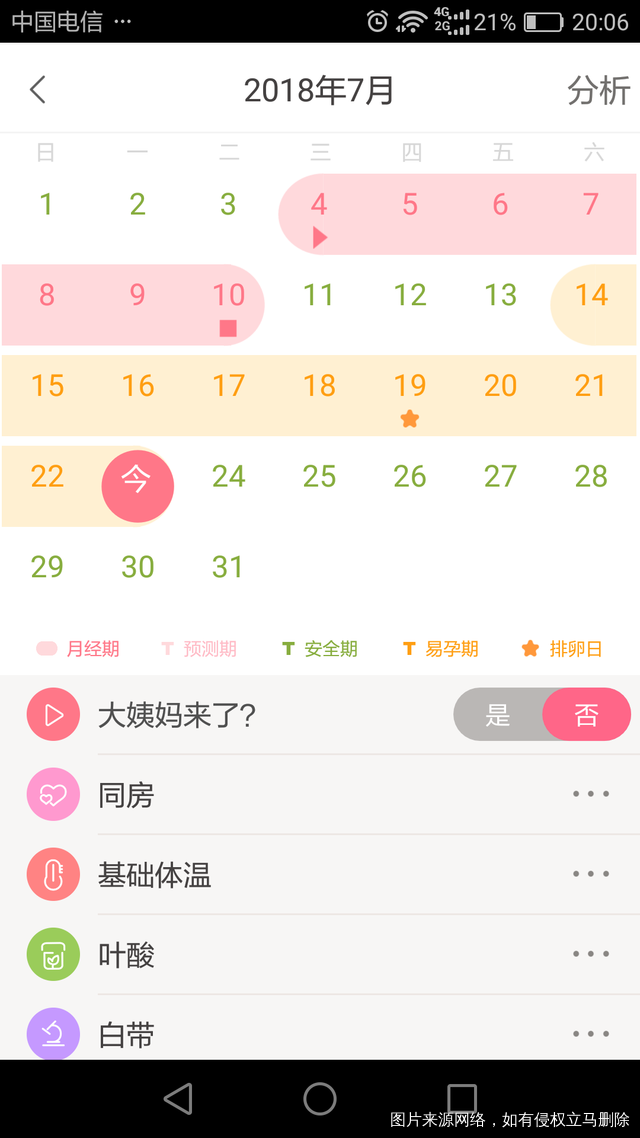This screenshot has width=640, height=1138.
Task: Select July 10 on the calendar
Action: point(228,296)
